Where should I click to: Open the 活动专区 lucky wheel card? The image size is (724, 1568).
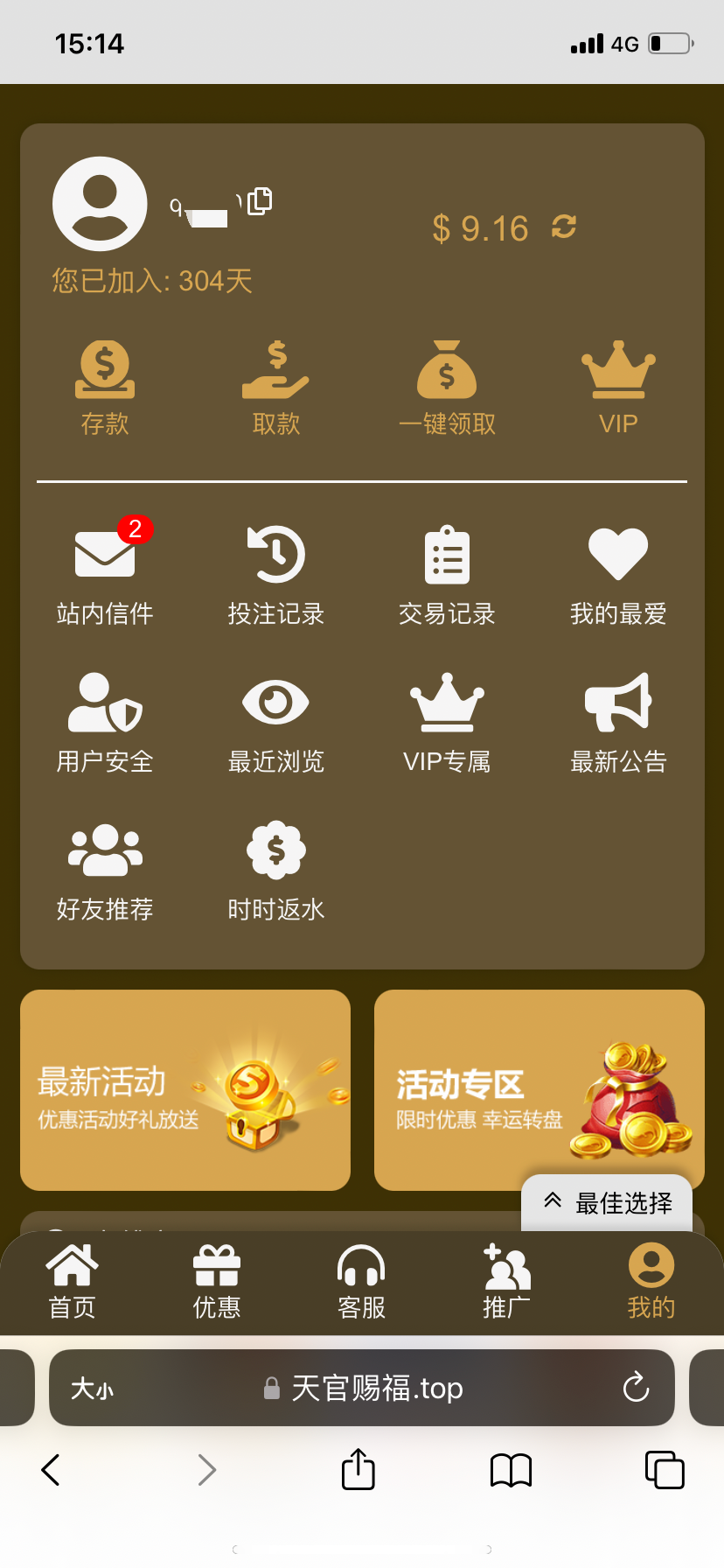pyautogui.click(x=539, y=1090)
